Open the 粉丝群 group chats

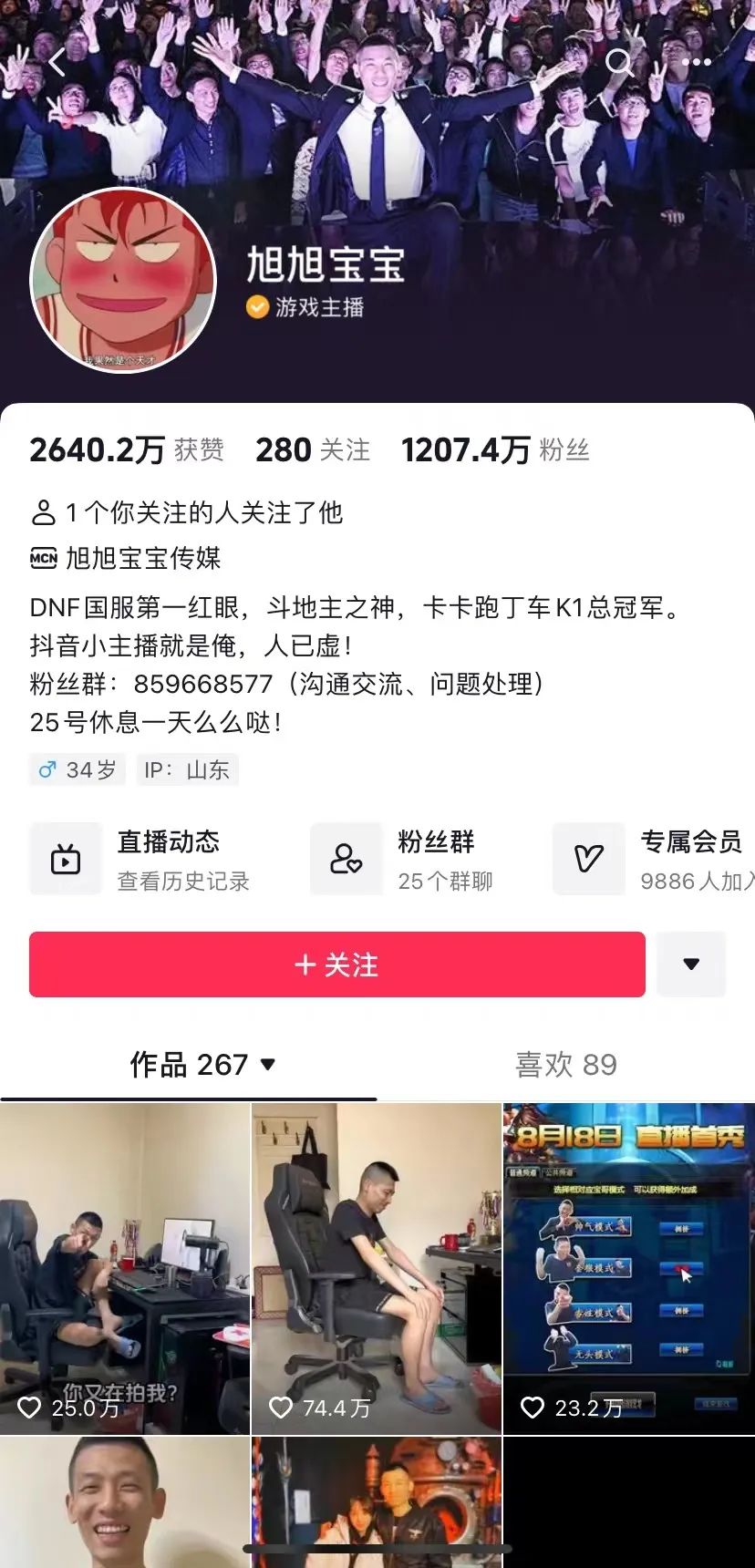[x=403, y=859]
